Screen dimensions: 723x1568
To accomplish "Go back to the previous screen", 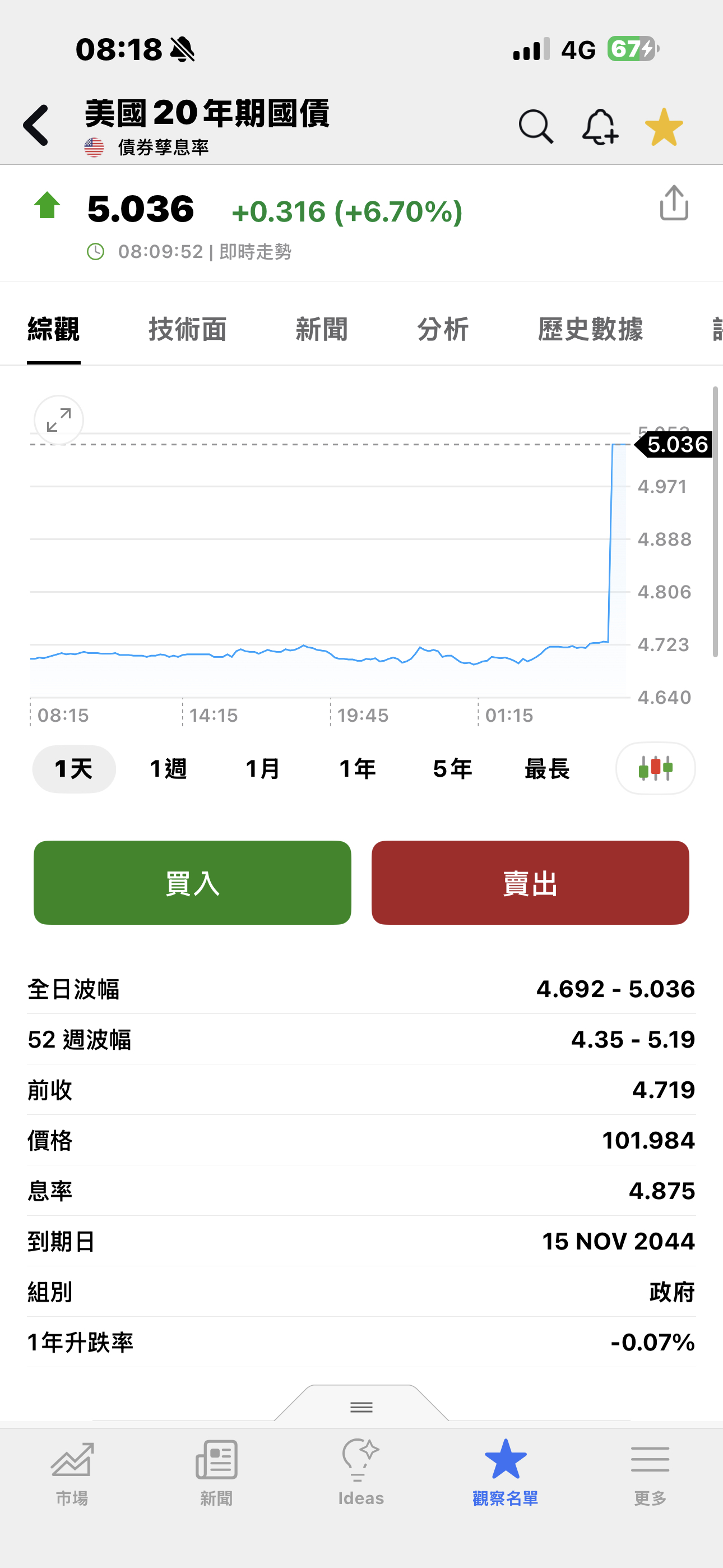I will 36,126.
